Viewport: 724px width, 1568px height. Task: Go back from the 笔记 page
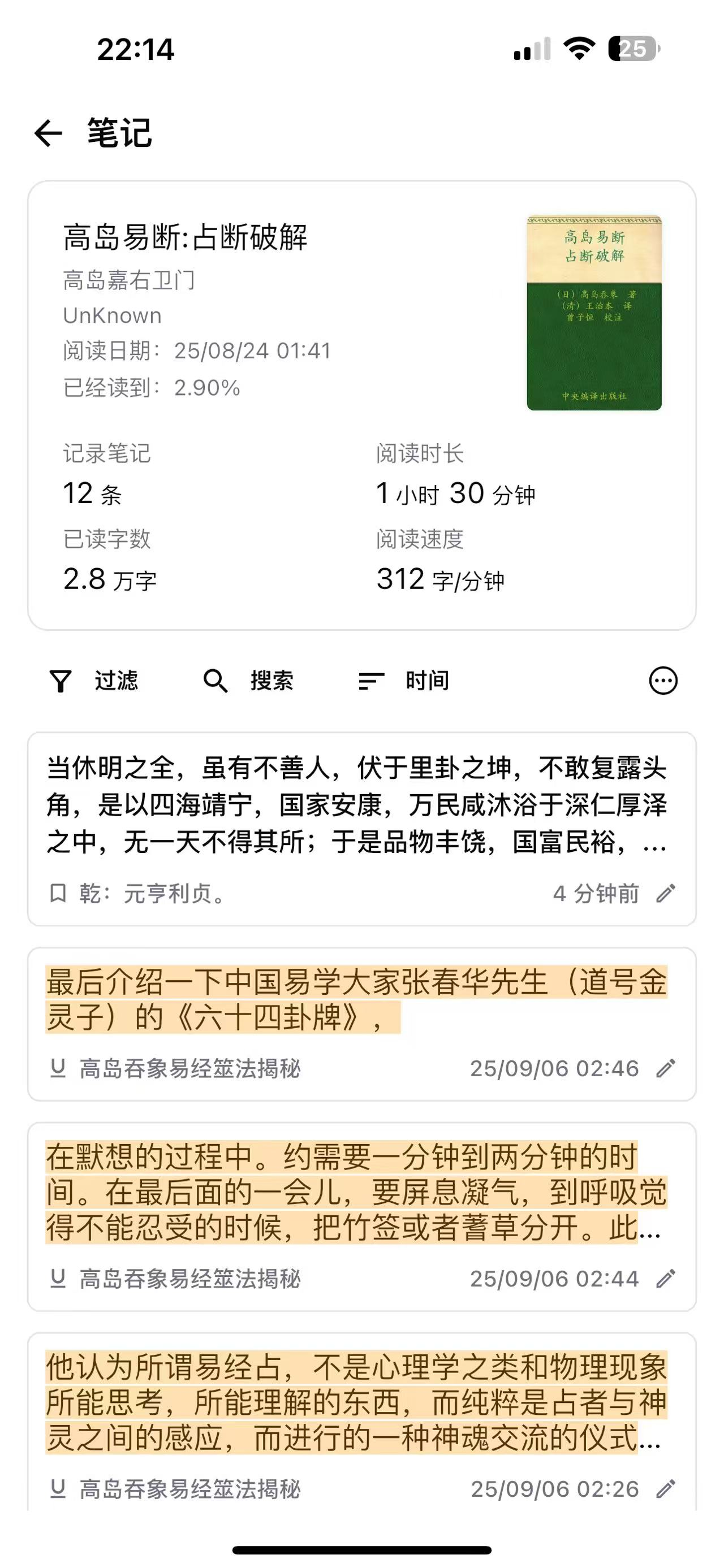point(49,133)
